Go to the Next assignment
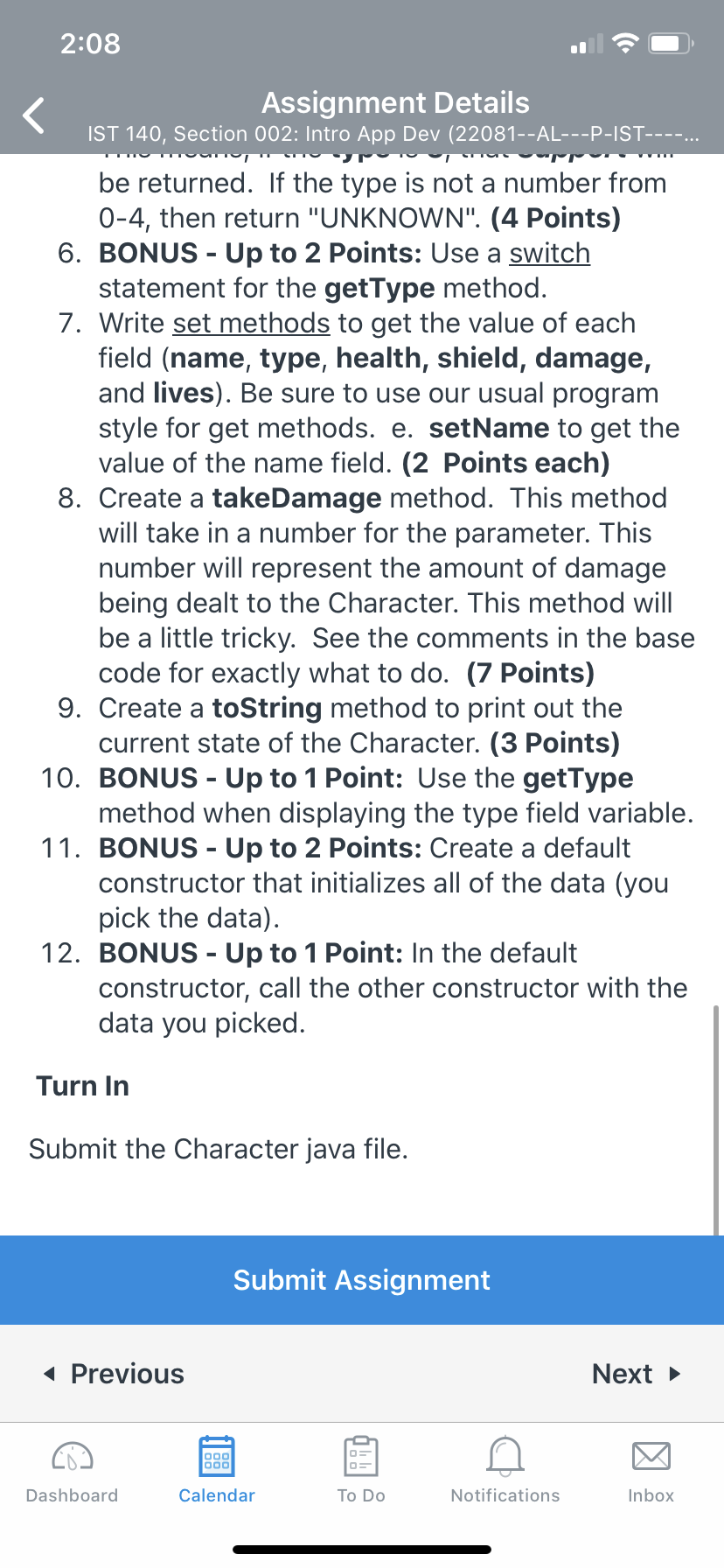Screen dimensions: 724x1568 (x=637, y=1374)
